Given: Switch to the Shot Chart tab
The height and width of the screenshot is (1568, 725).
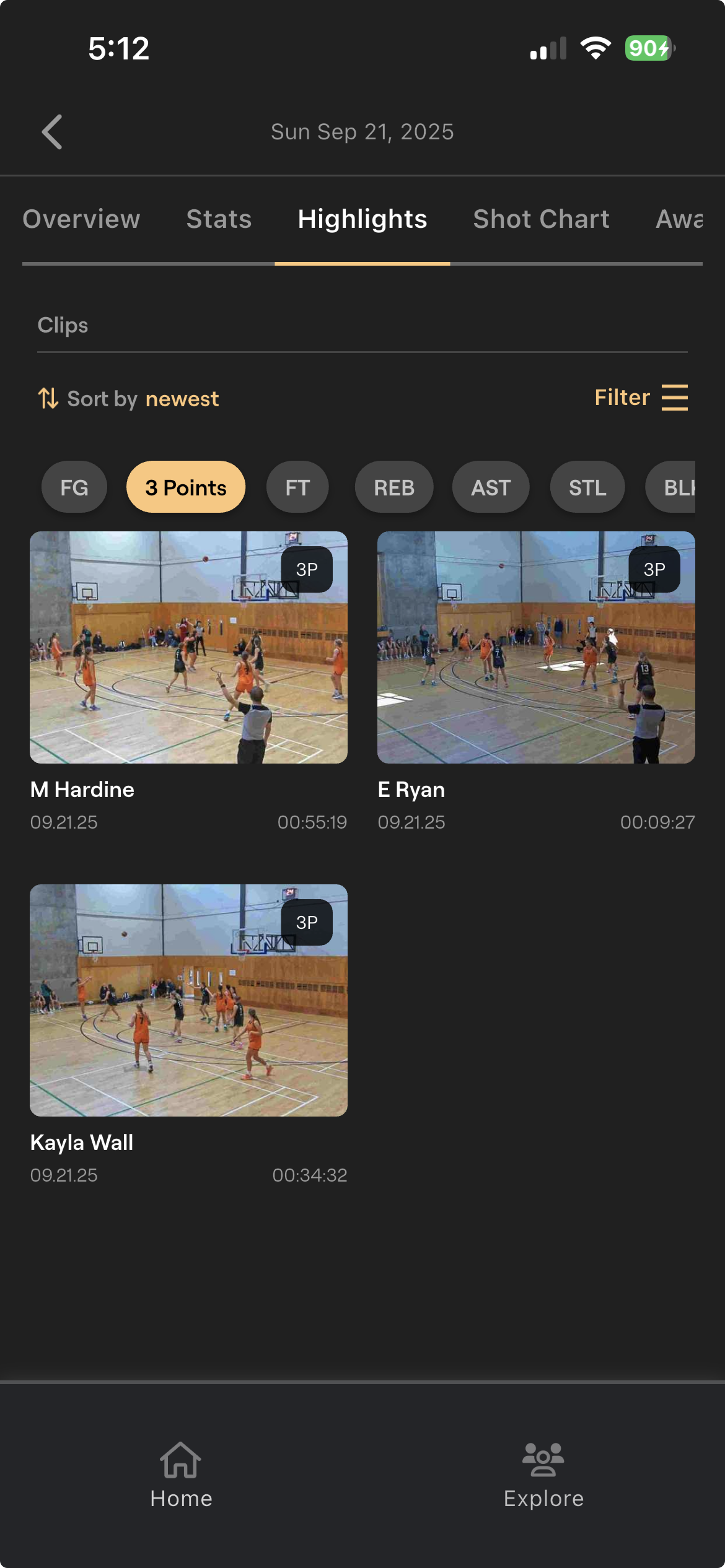Looking at the screenshot, I should (x=541, y=219).
